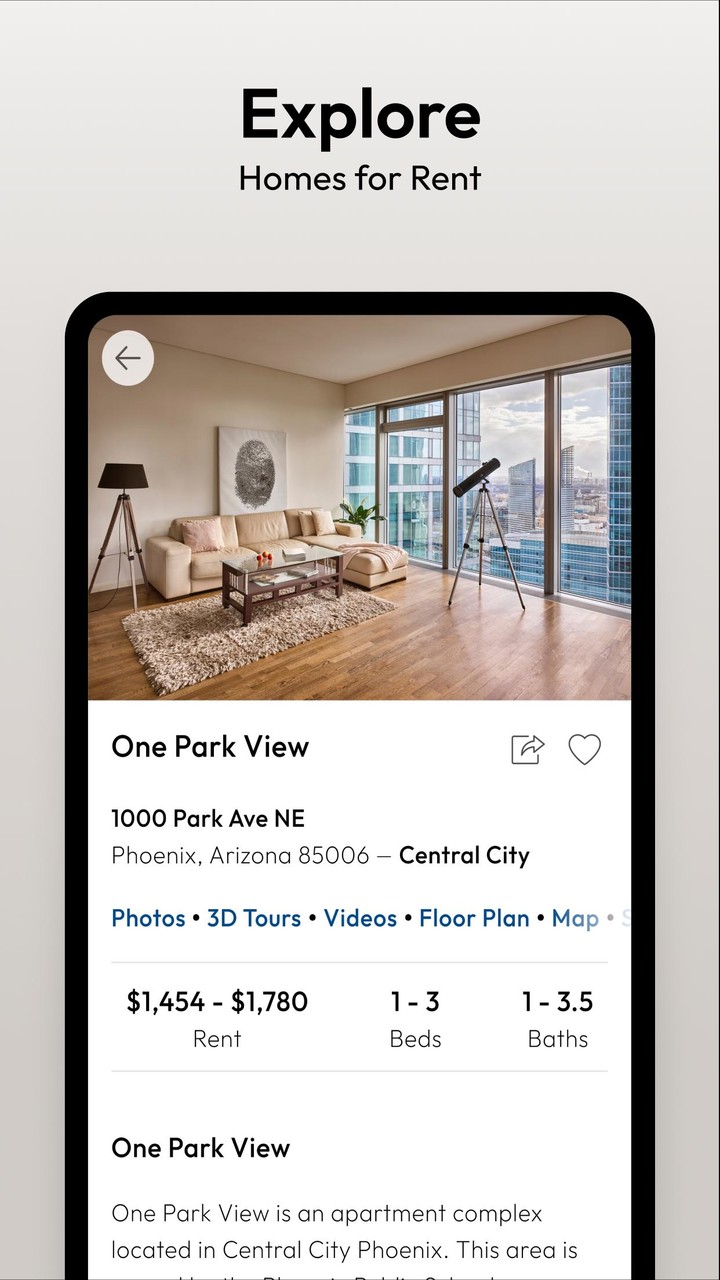
Task: Return to search results via back button
Action: pyautogui.click(x=127, y=358)
